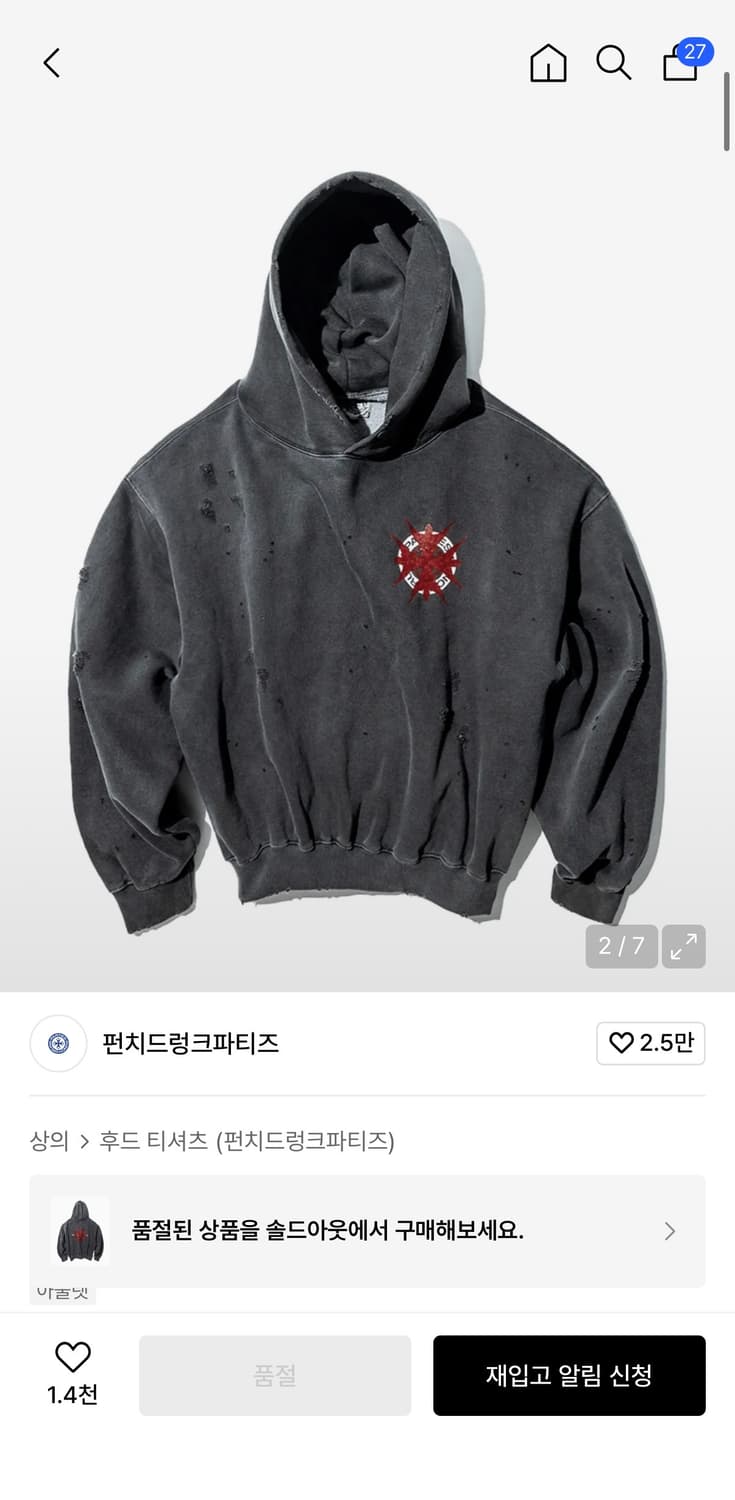Open the search icon
Image resolution: width=735 pixels, height=1500 pixels.
pos(613,62)
